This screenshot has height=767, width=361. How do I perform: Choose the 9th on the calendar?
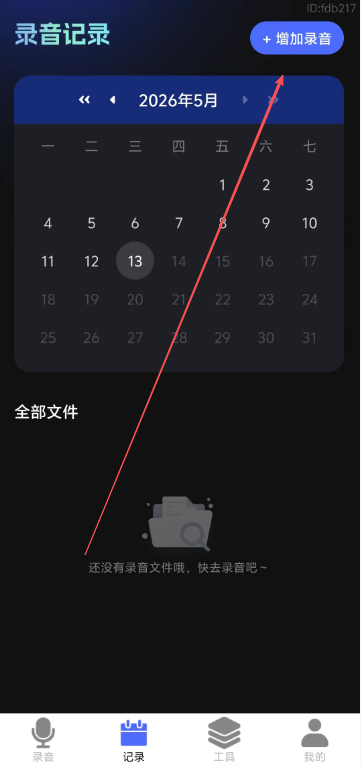pos(266,224)
